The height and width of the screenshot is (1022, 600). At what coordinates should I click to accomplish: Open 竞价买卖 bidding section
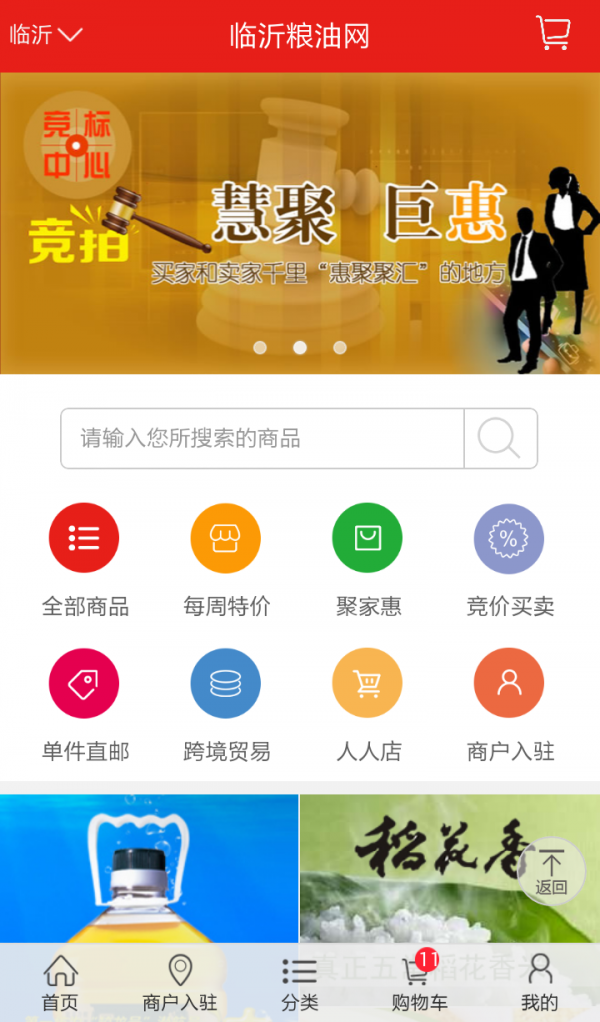pyautogui.click(x=509, y=539)
